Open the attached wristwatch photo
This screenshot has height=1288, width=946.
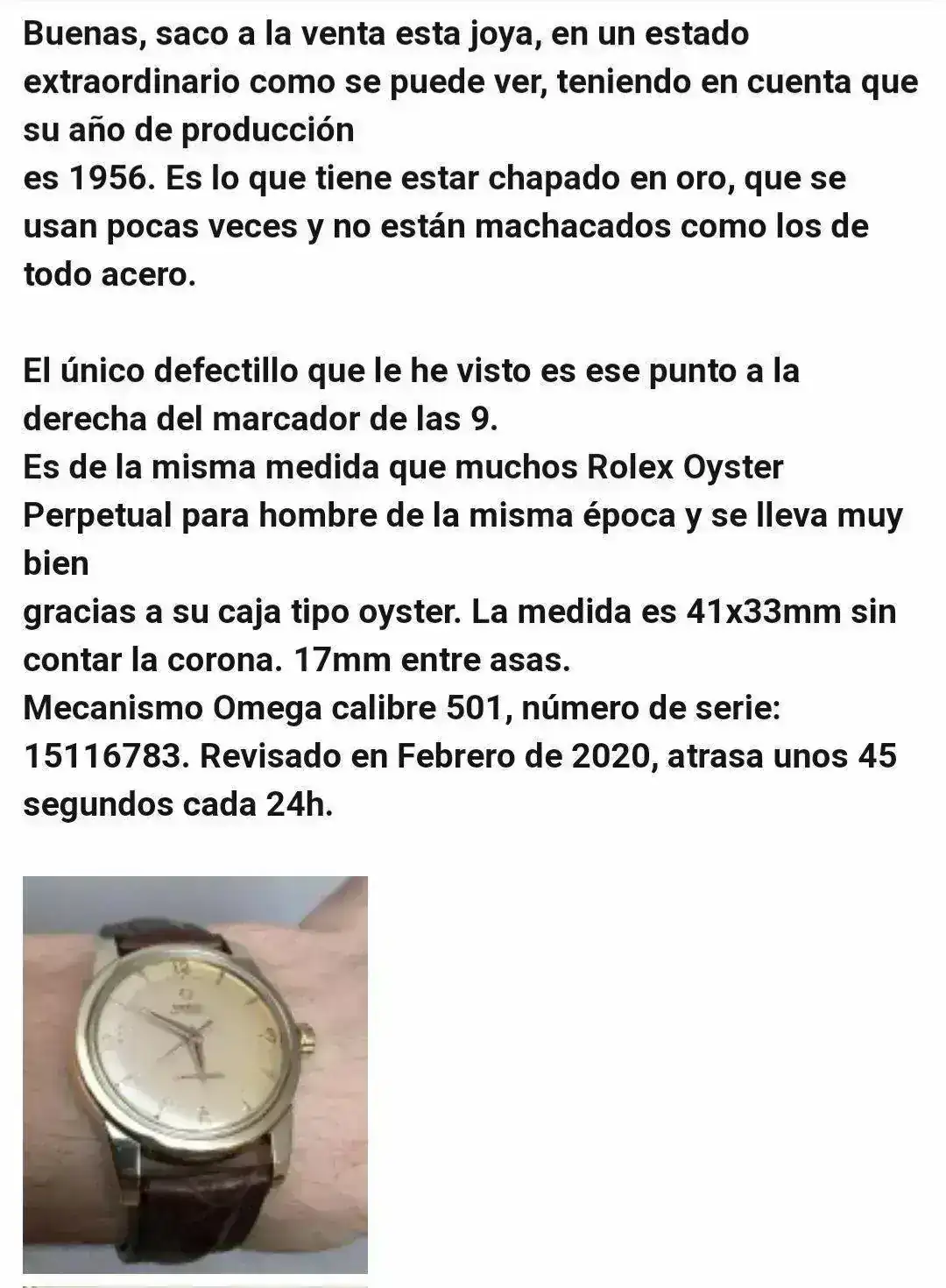pyautogui.click(x=194, y=1073)
